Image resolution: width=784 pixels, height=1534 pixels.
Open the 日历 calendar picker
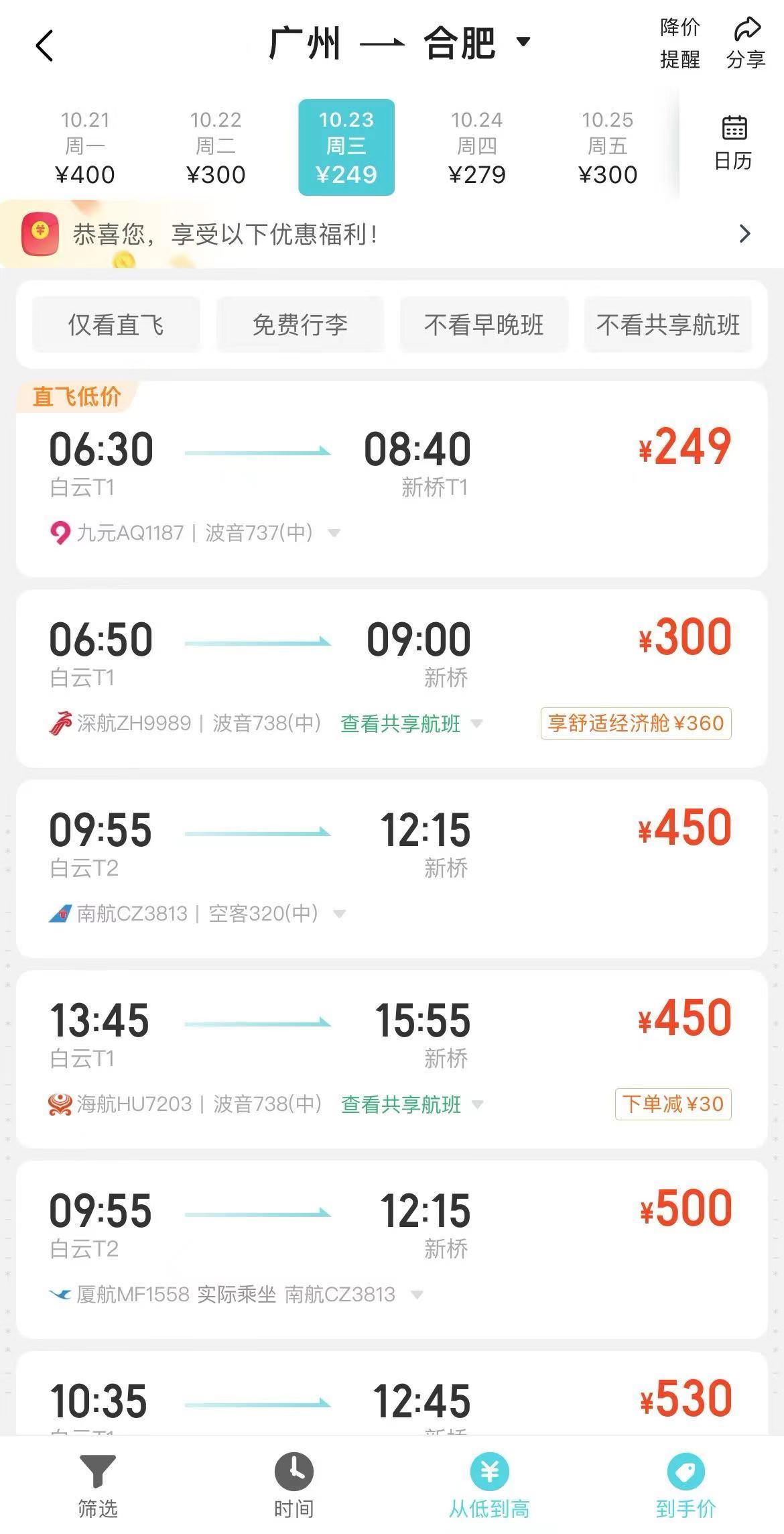point(733,143)
